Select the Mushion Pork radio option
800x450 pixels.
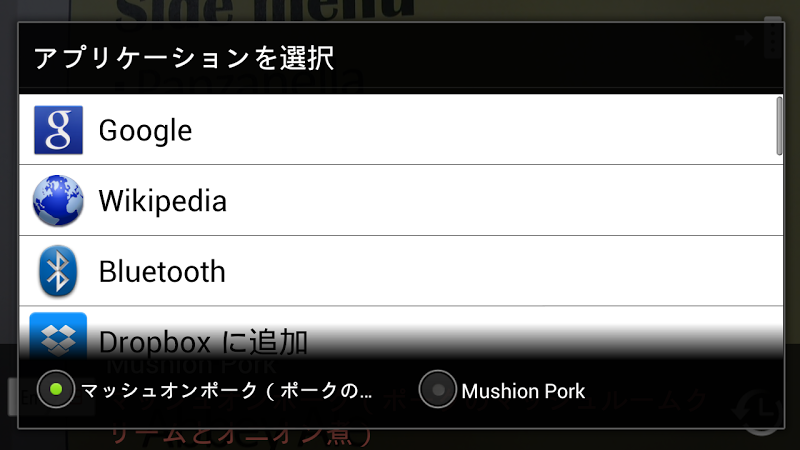(437, 390)
